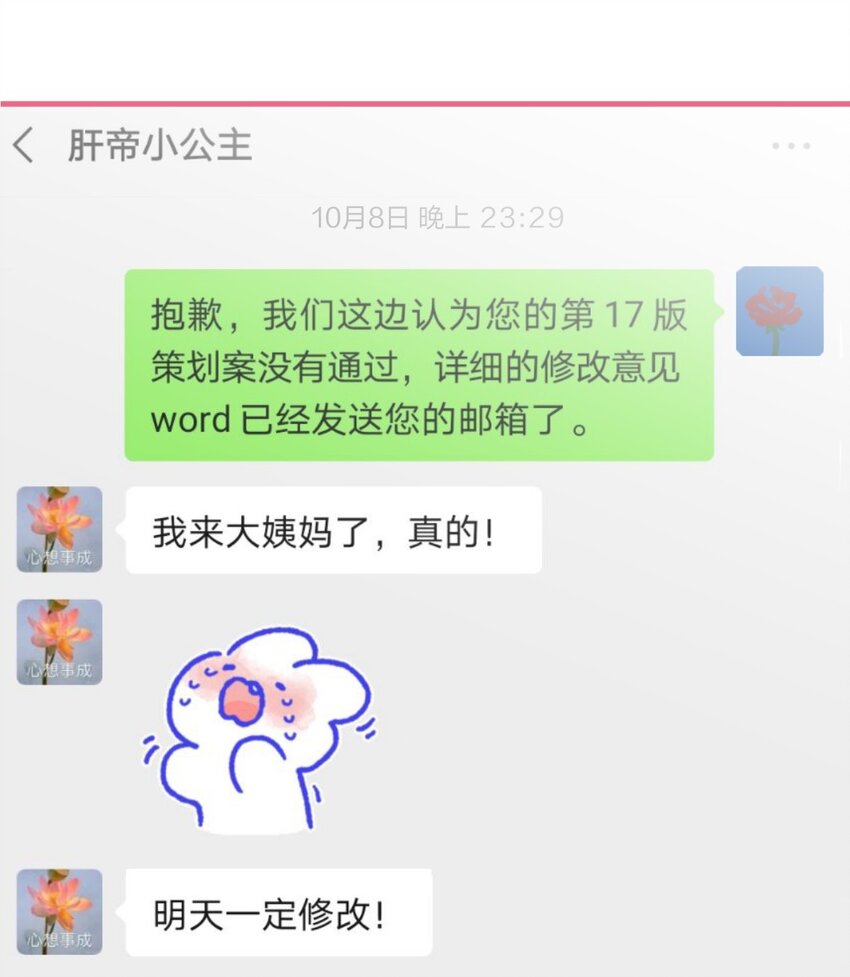850x977 pixels.
Task: Tap contact's avatar next to 我来大姨妈了 message
Action: click(x=60, y=529)
